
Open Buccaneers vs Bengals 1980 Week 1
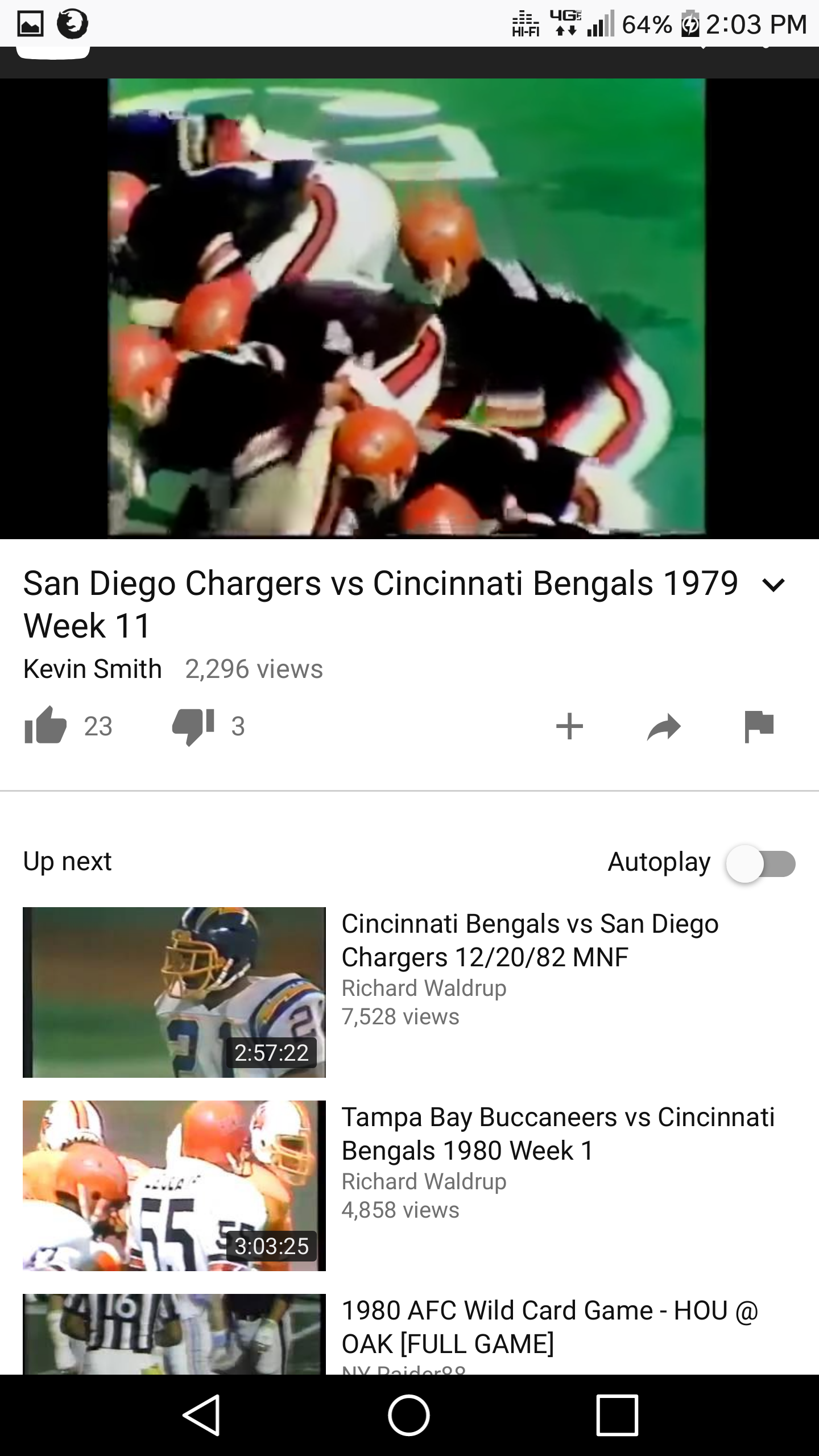[x=409, y=1185]
